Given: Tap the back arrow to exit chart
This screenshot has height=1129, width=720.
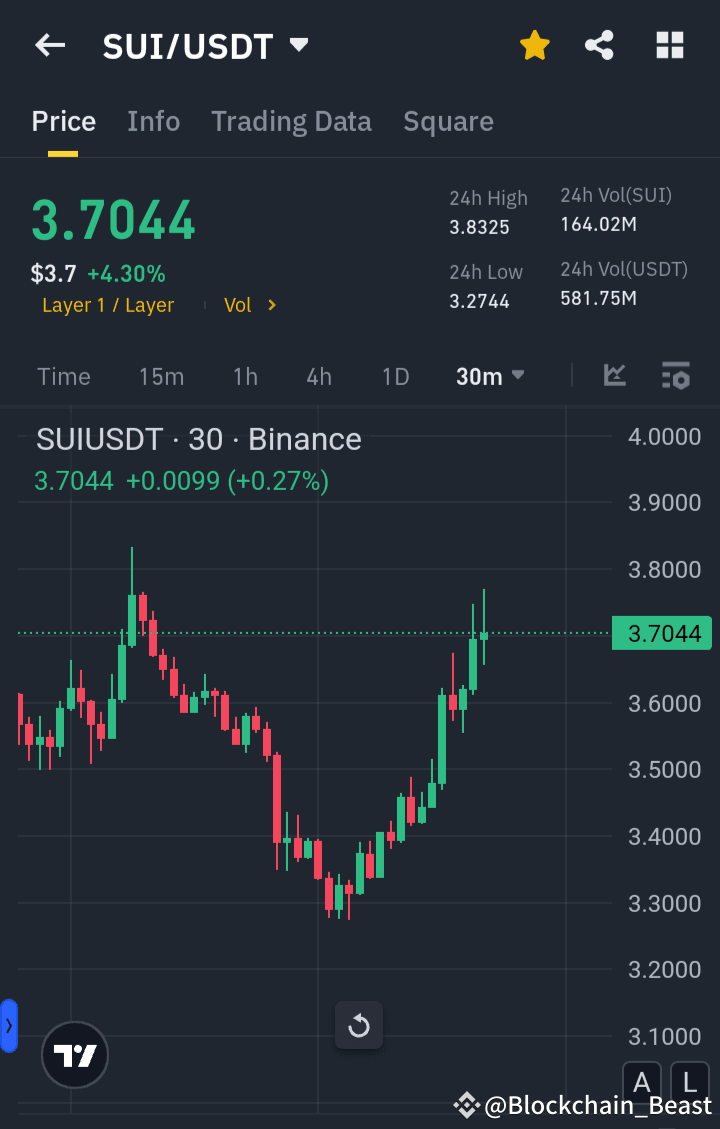Looking at the screenshot, I should (50, 45).
